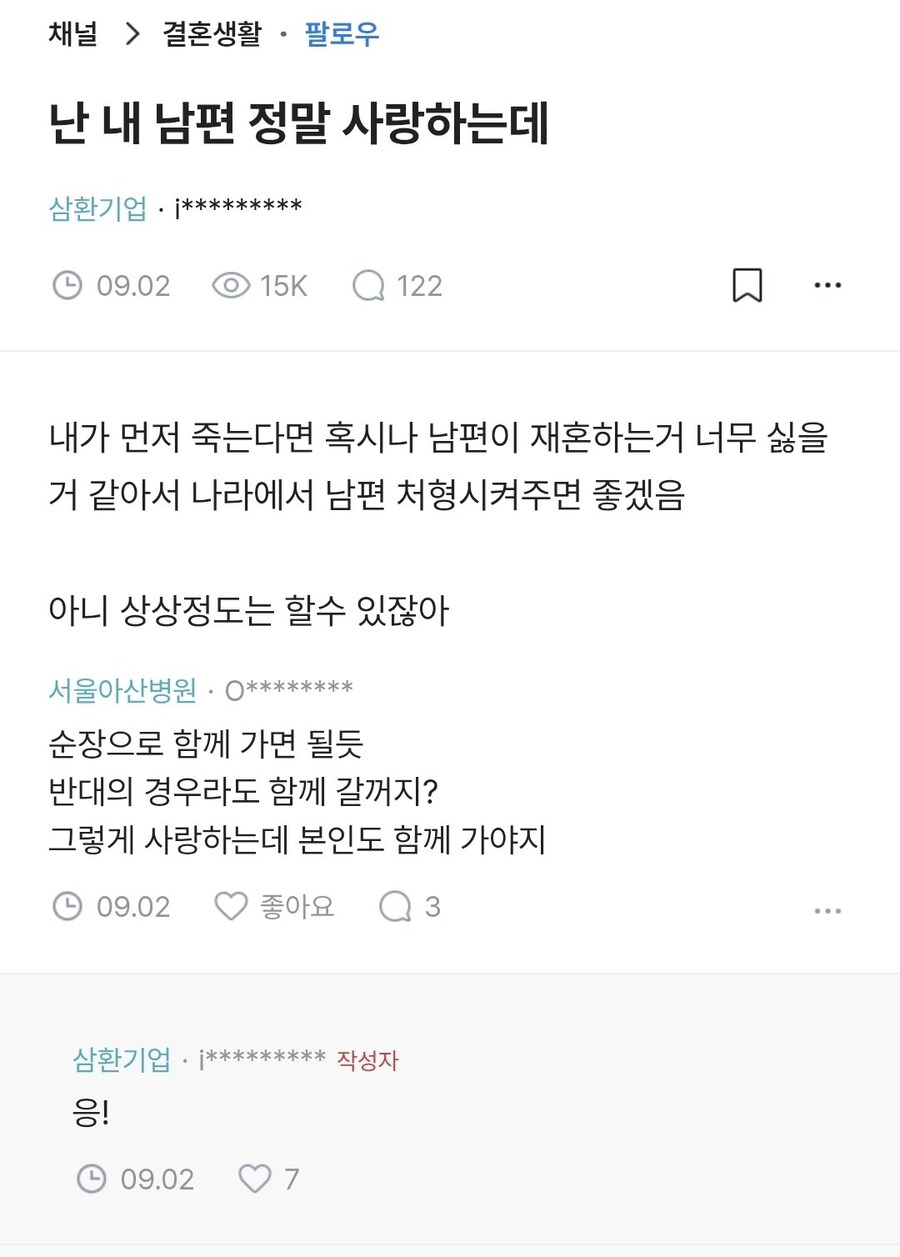Viewport: 900px width, 1257px height.
Task: Open the 채널 navigation item
Action: pyautogui.click(x=68, y=33)
